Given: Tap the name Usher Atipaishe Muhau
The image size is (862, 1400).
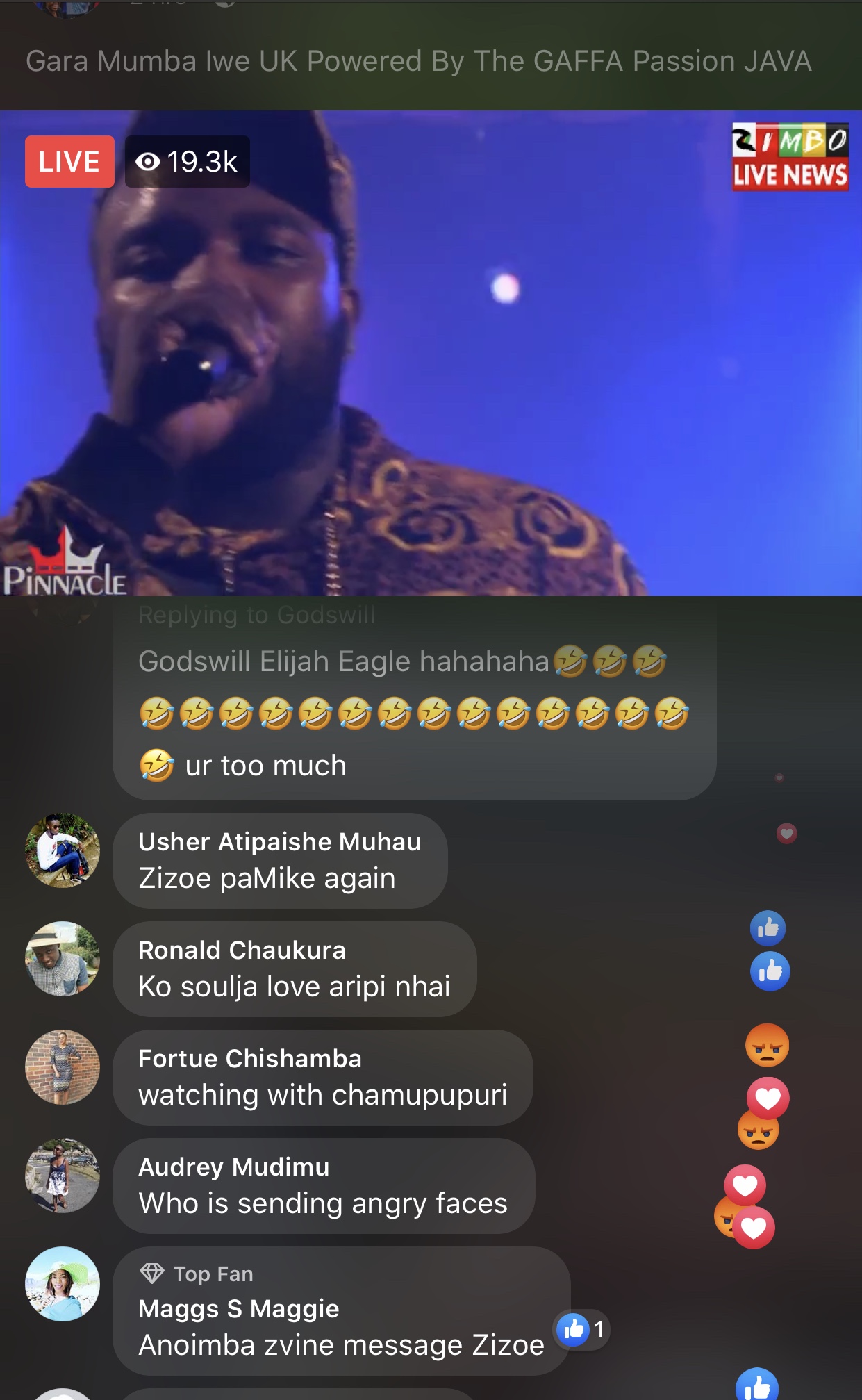Looking at the screenshot, I should pos(279,841).
